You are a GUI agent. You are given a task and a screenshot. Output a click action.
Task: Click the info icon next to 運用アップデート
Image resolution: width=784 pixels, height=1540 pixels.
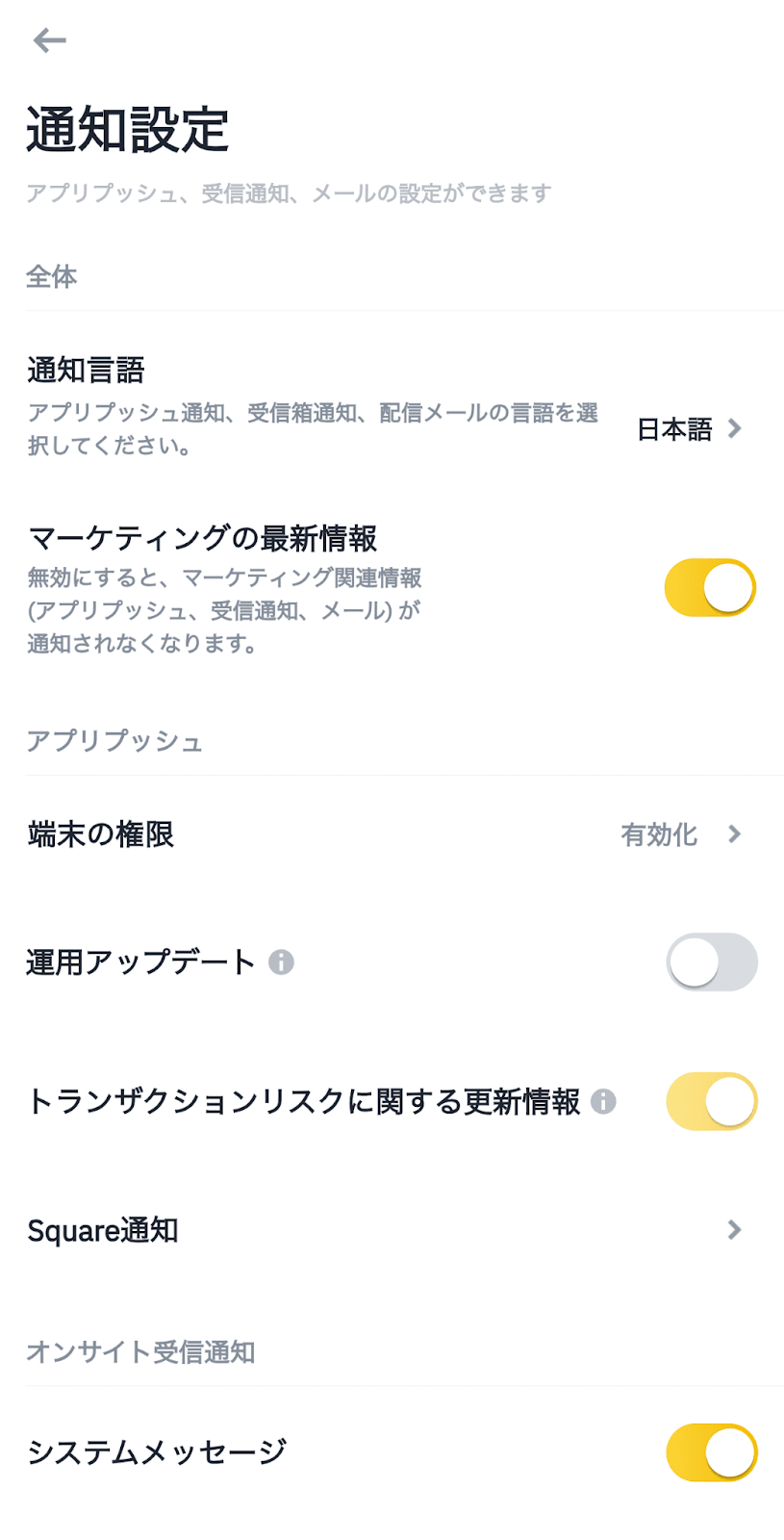[x=280, y=961]
